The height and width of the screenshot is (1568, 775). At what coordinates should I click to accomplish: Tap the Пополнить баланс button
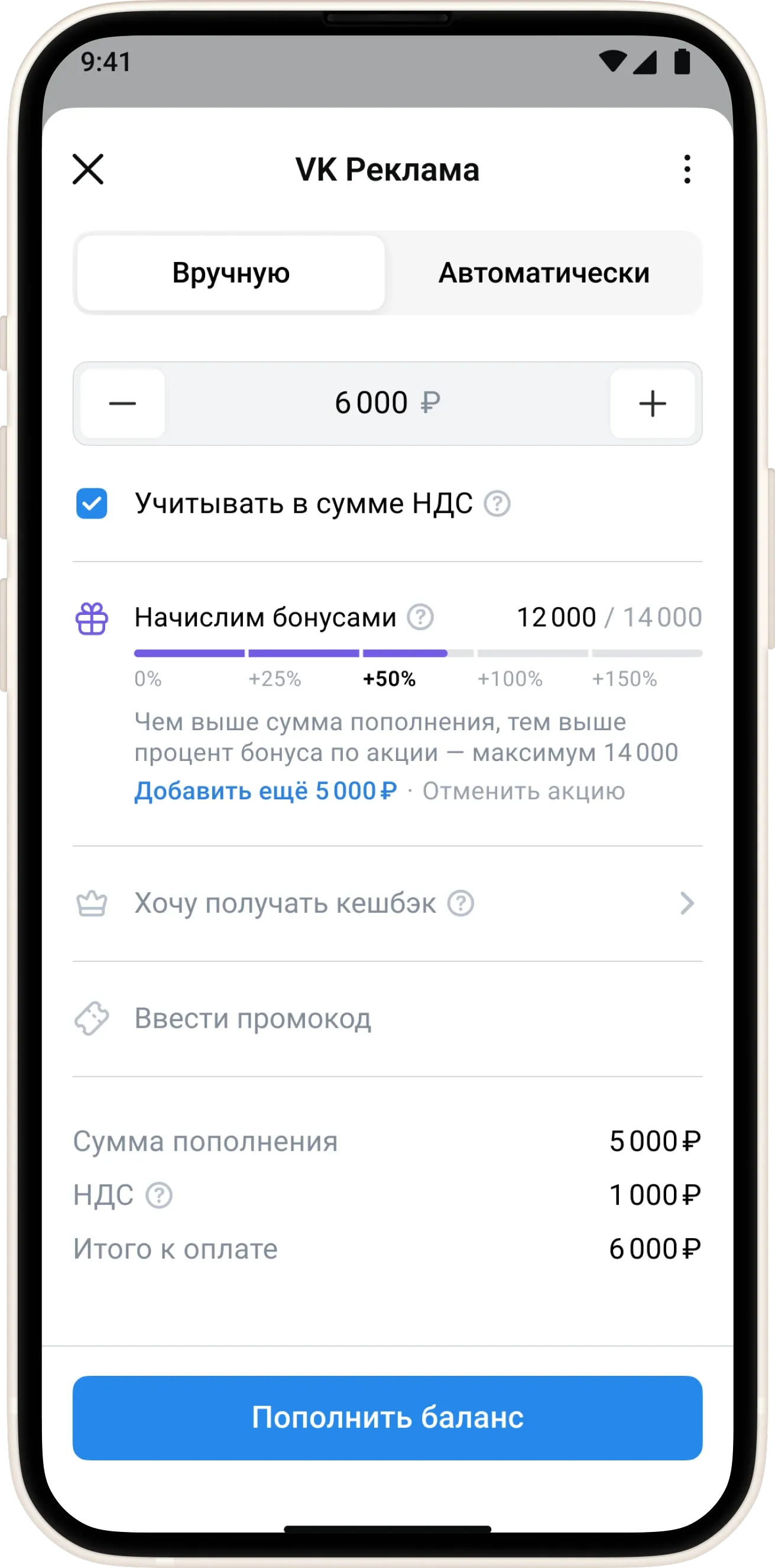[387, 1418]
